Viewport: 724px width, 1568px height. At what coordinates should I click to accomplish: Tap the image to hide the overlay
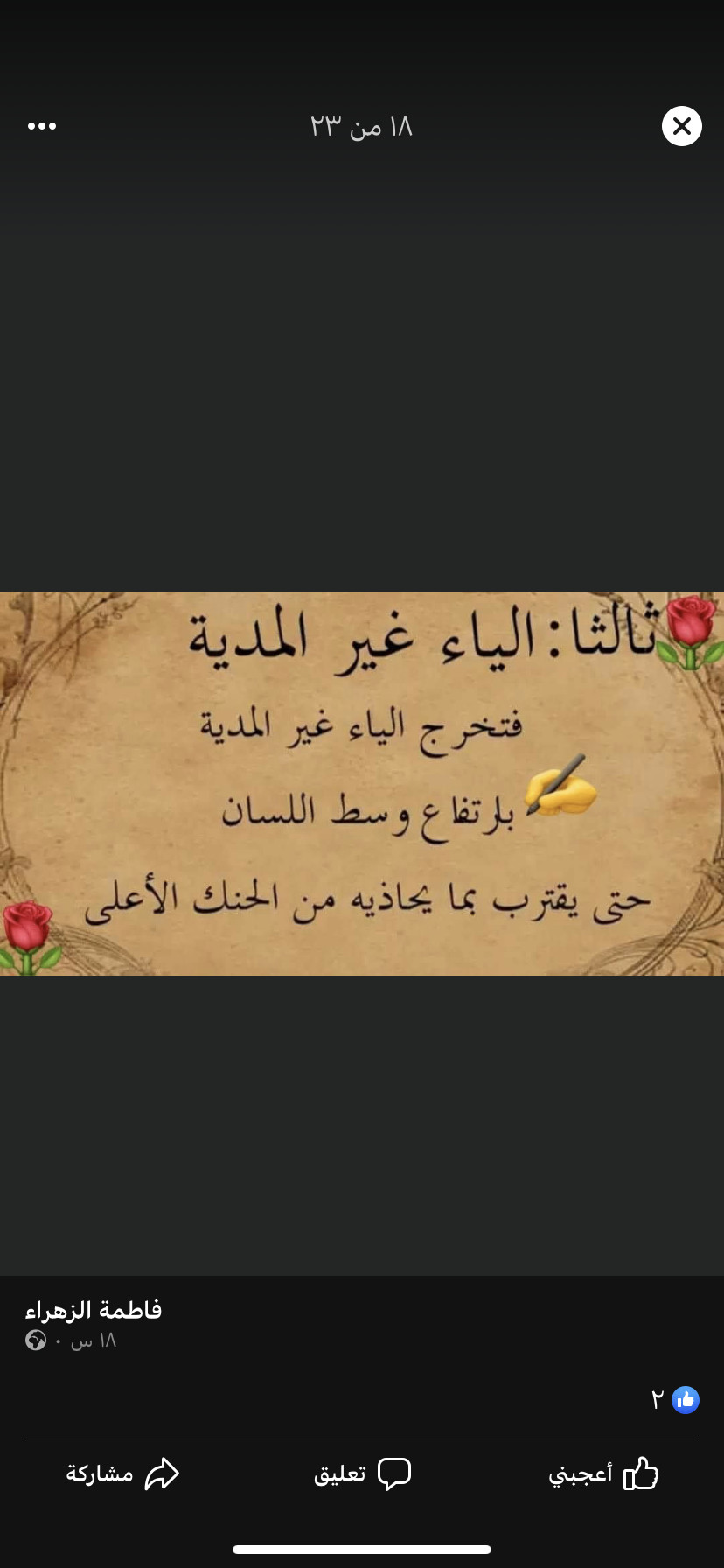point(362,783)
